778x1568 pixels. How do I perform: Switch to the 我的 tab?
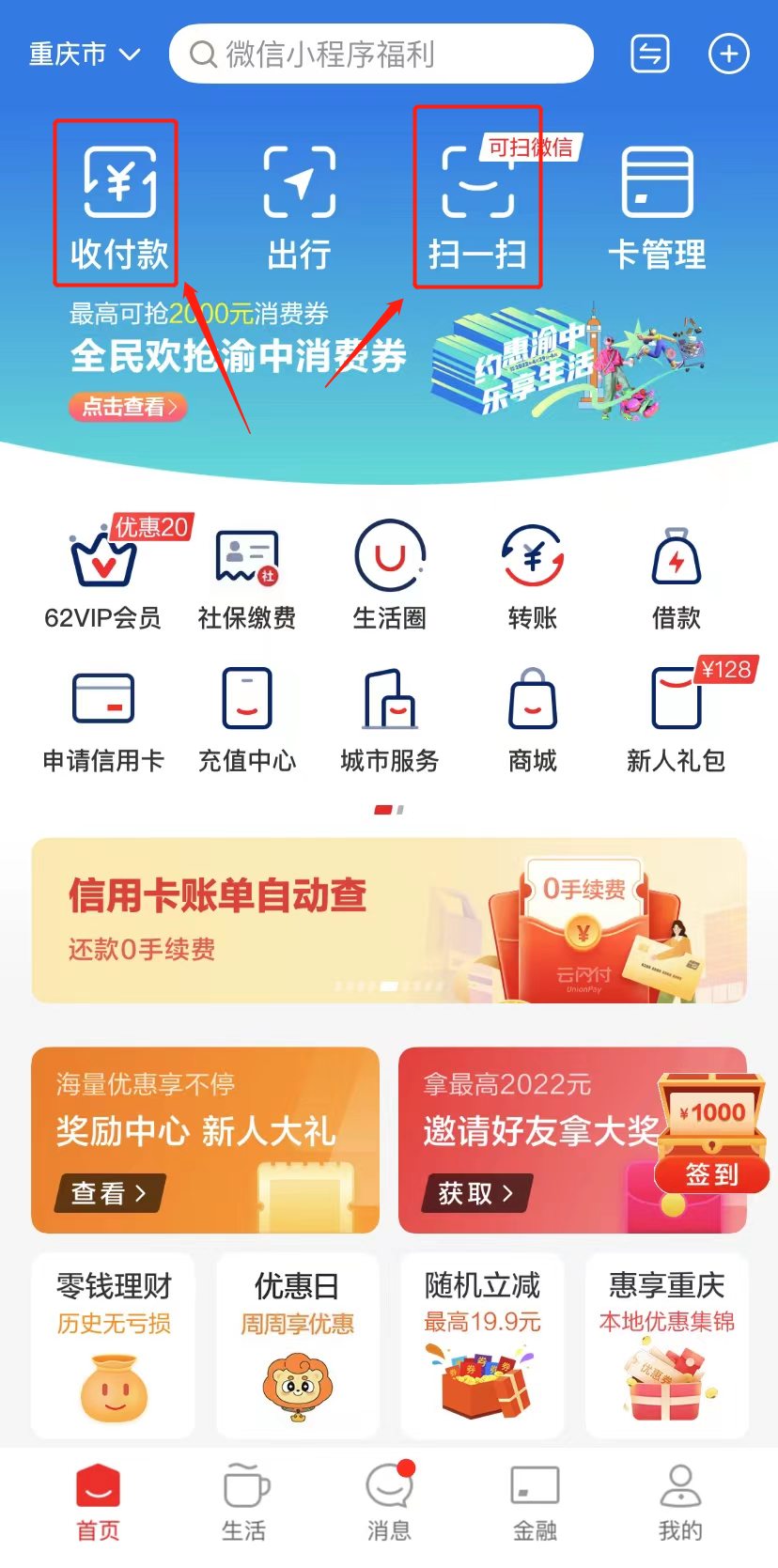click(680, 1501)
